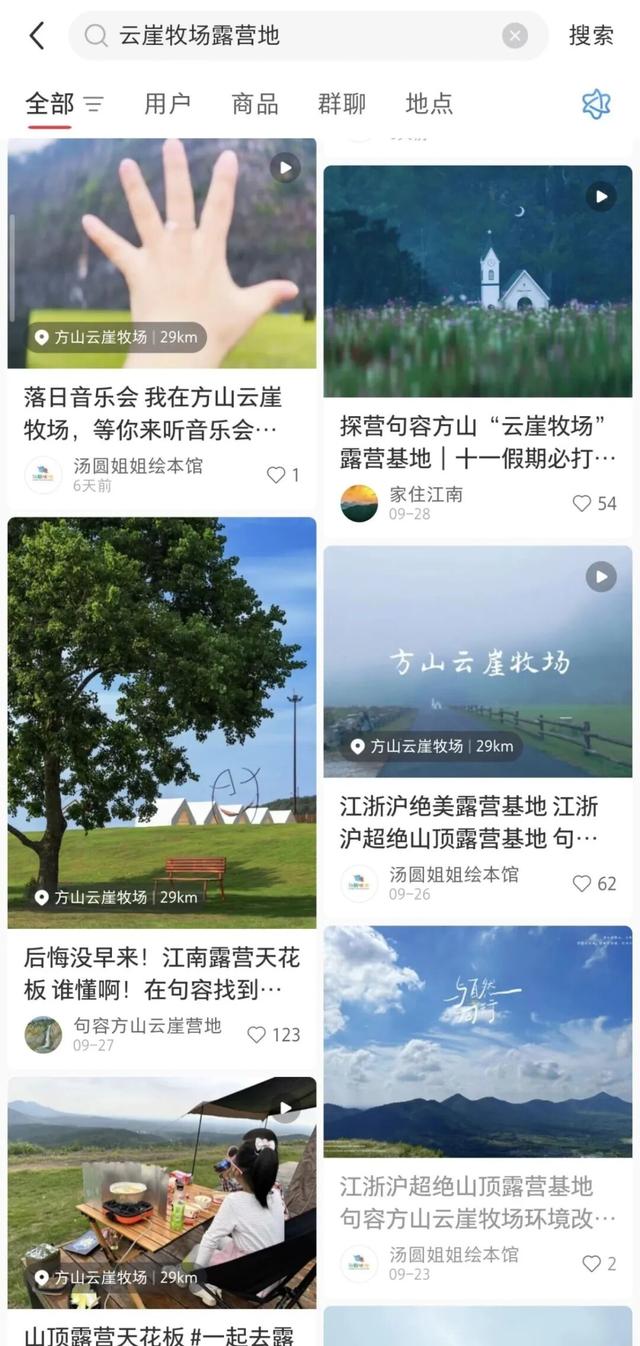640x1346 pixels.
Task: Open the 山顶露营天花板 video post
Action: coord(162,1200)
